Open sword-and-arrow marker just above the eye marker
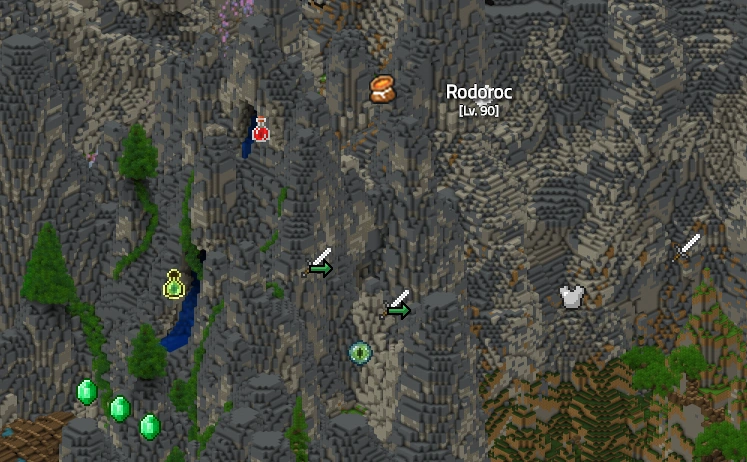 (x=396, y=305)
